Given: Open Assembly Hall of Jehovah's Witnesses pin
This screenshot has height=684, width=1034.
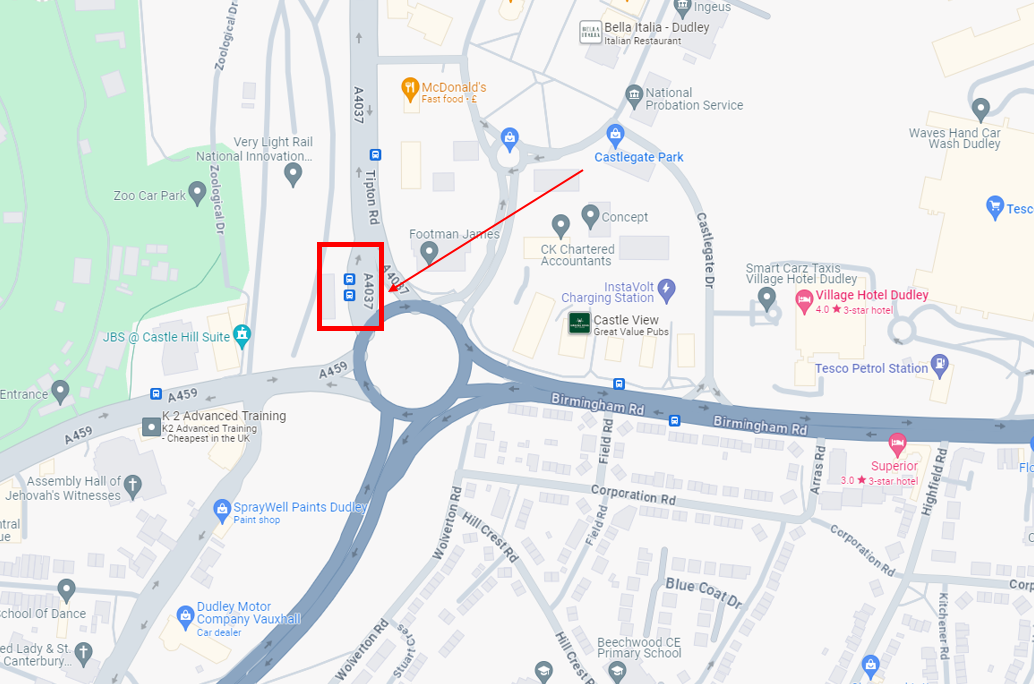Looking at the screenshot, I should click(132, 486).
